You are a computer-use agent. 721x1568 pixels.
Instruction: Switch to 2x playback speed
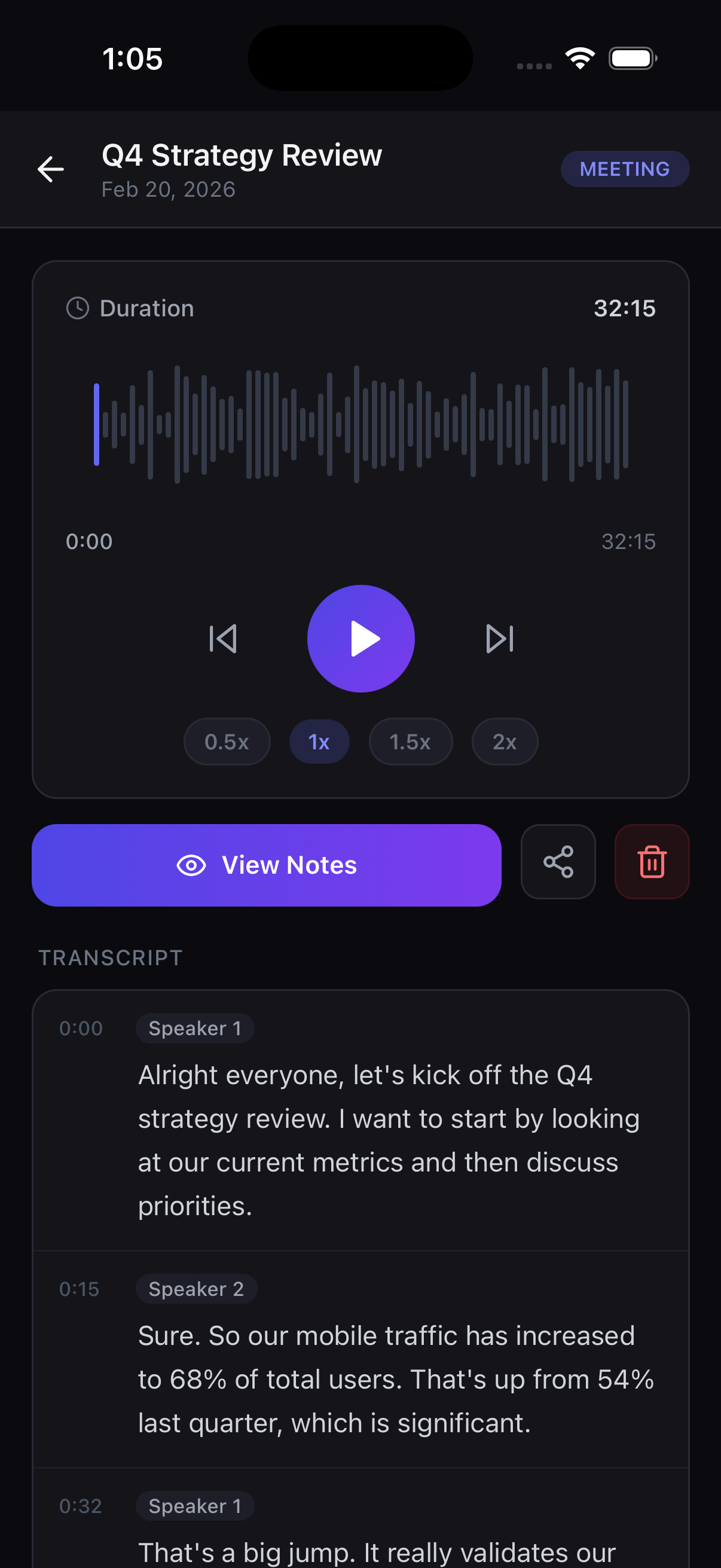click(x=504, y=742)
